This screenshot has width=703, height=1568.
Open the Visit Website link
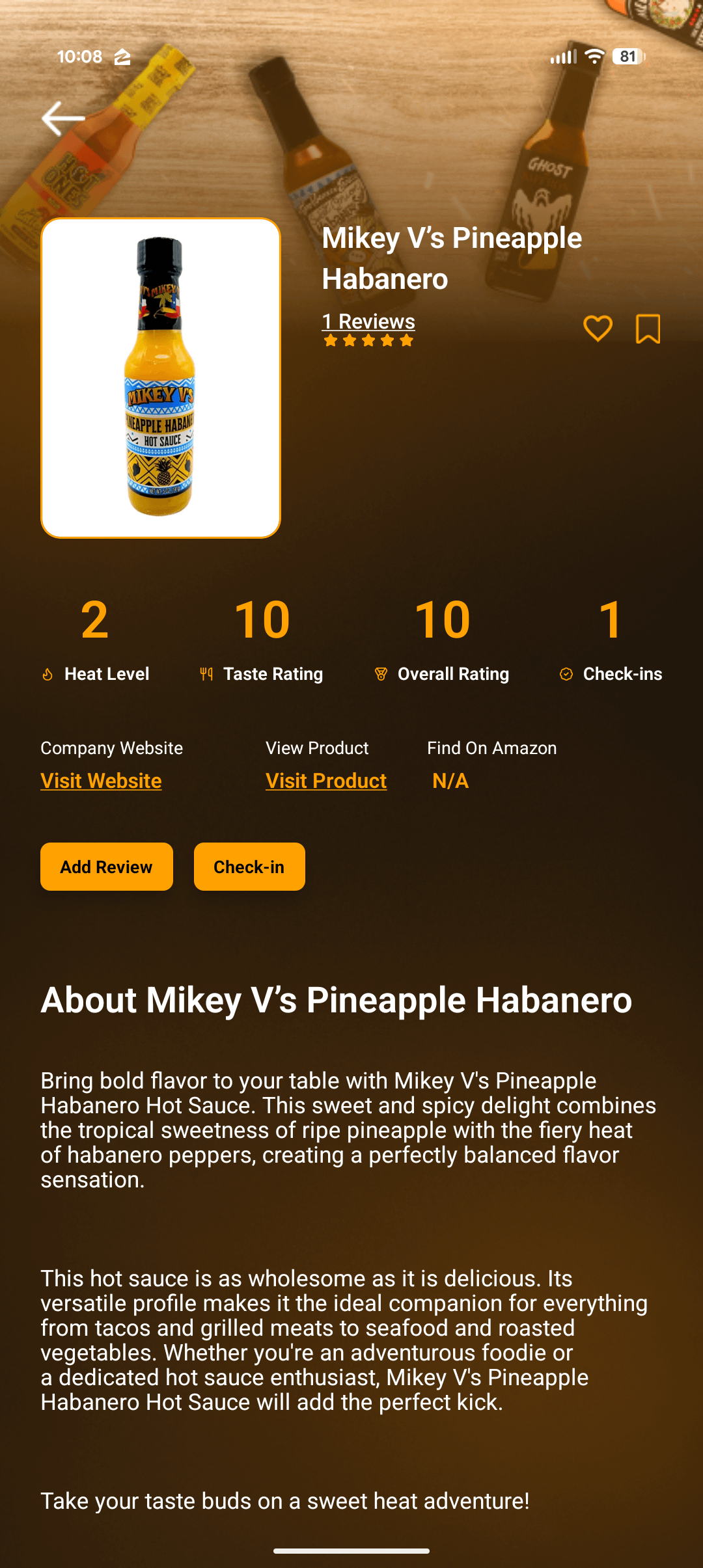(x=101, y=781)
